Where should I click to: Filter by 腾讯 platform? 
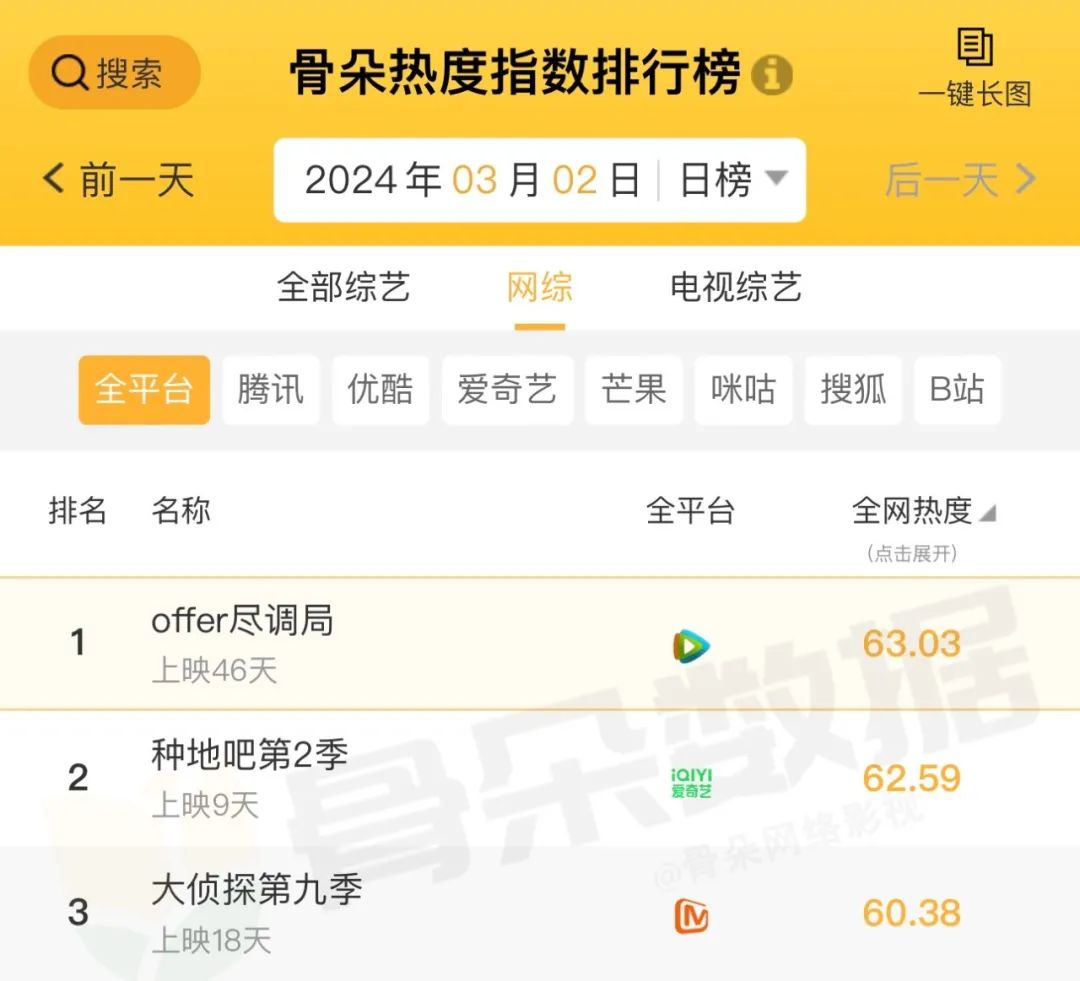(270, 390)
